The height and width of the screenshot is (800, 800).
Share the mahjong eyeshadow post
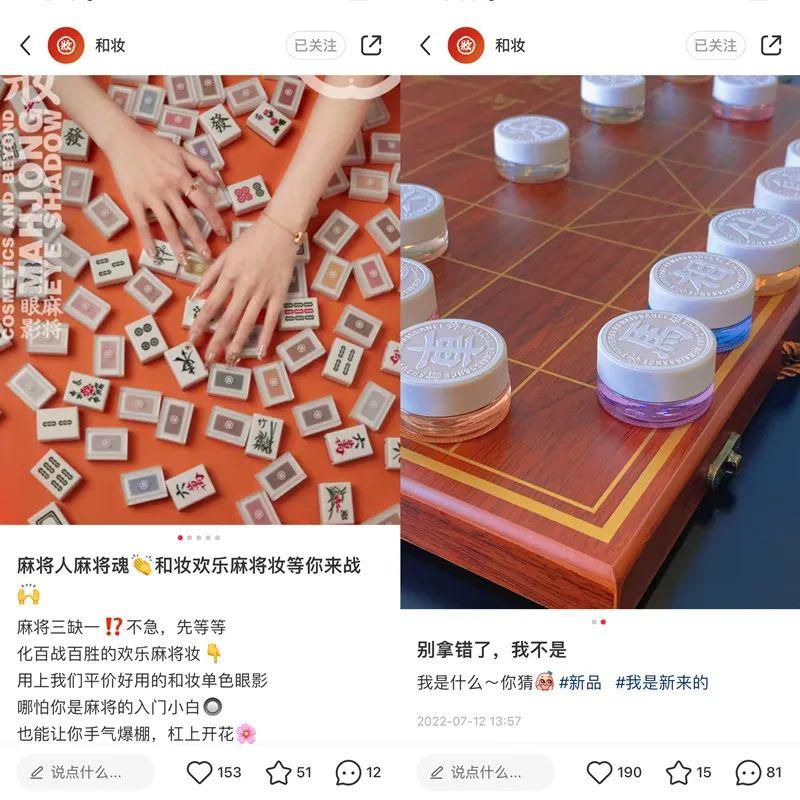tap(371, 45)
